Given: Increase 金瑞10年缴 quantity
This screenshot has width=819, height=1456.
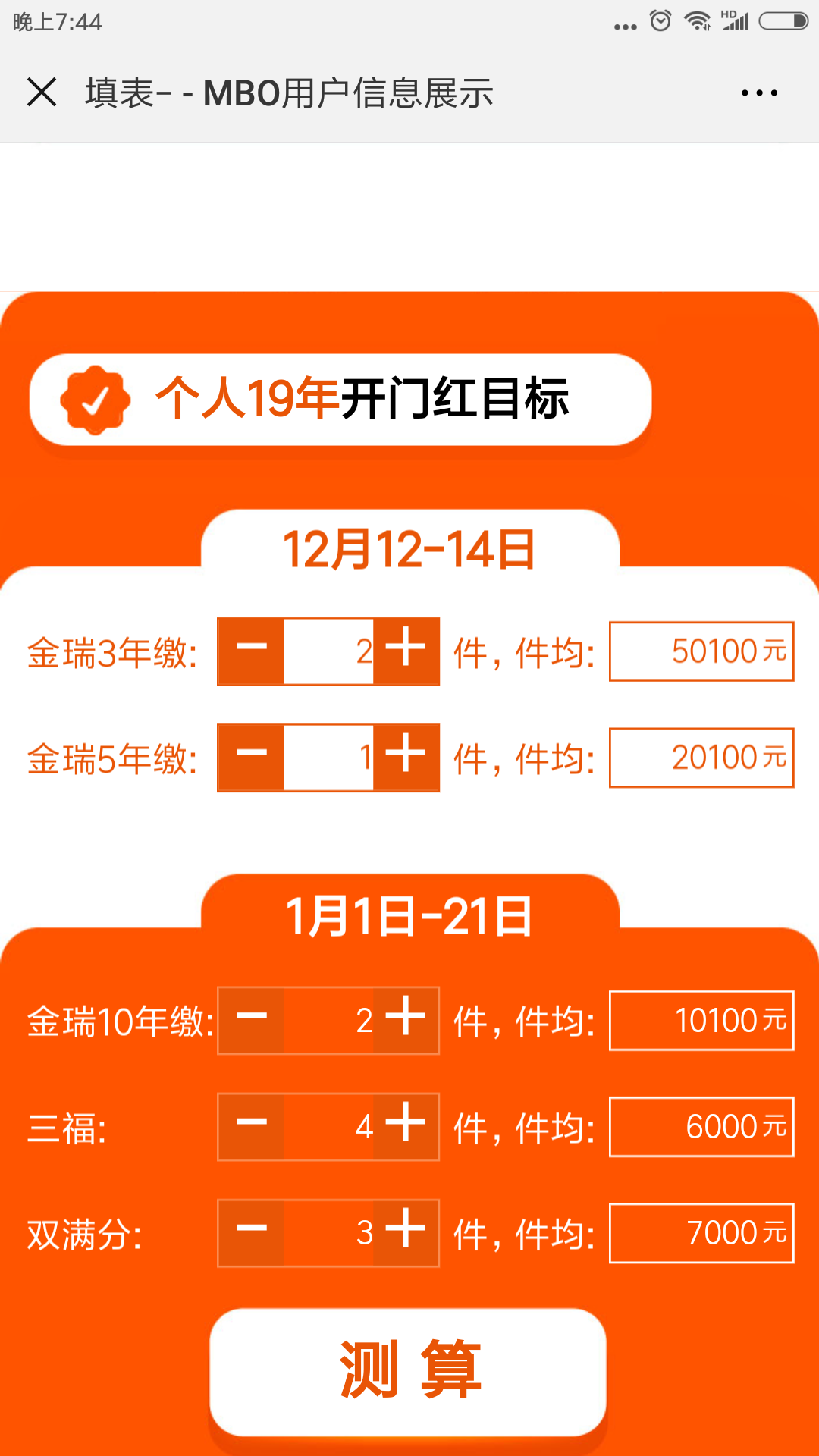Looking at the screenshot, I should pos(406,1020).
